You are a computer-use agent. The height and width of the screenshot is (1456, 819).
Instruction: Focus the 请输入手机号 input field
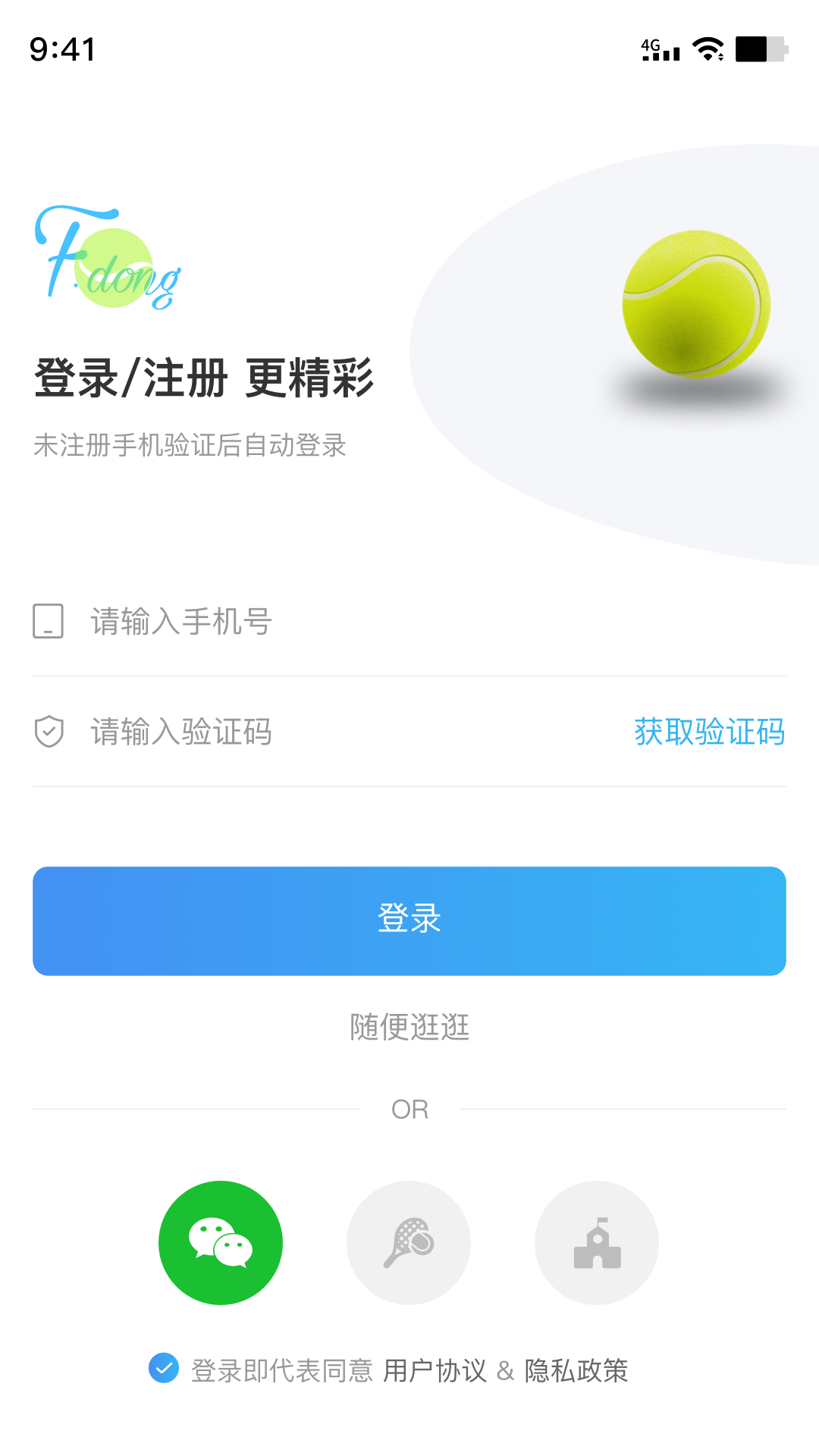click(x=227, y=622)
